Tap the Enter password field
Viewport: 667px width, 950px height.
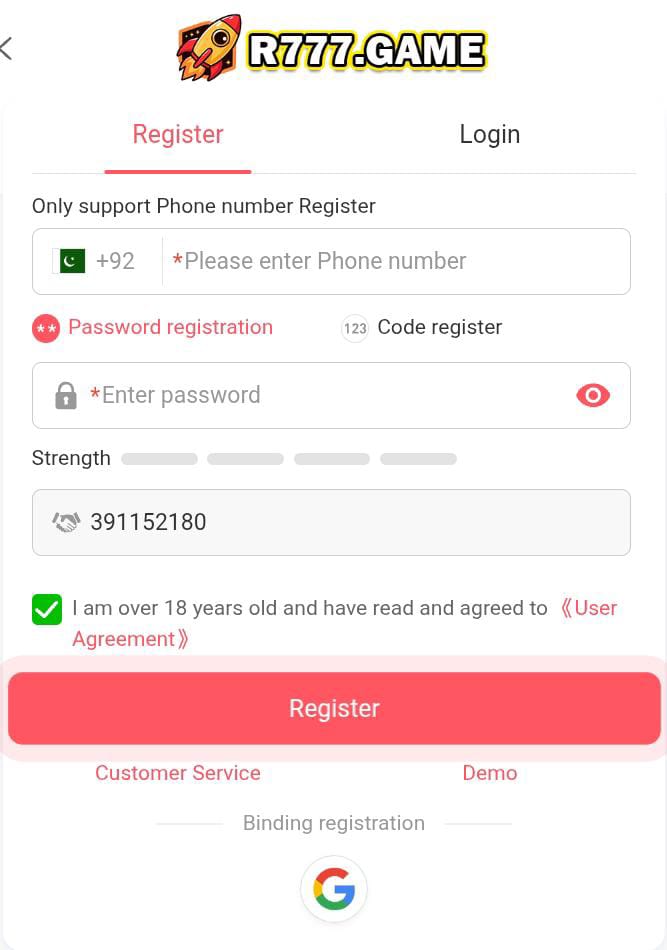320,395
